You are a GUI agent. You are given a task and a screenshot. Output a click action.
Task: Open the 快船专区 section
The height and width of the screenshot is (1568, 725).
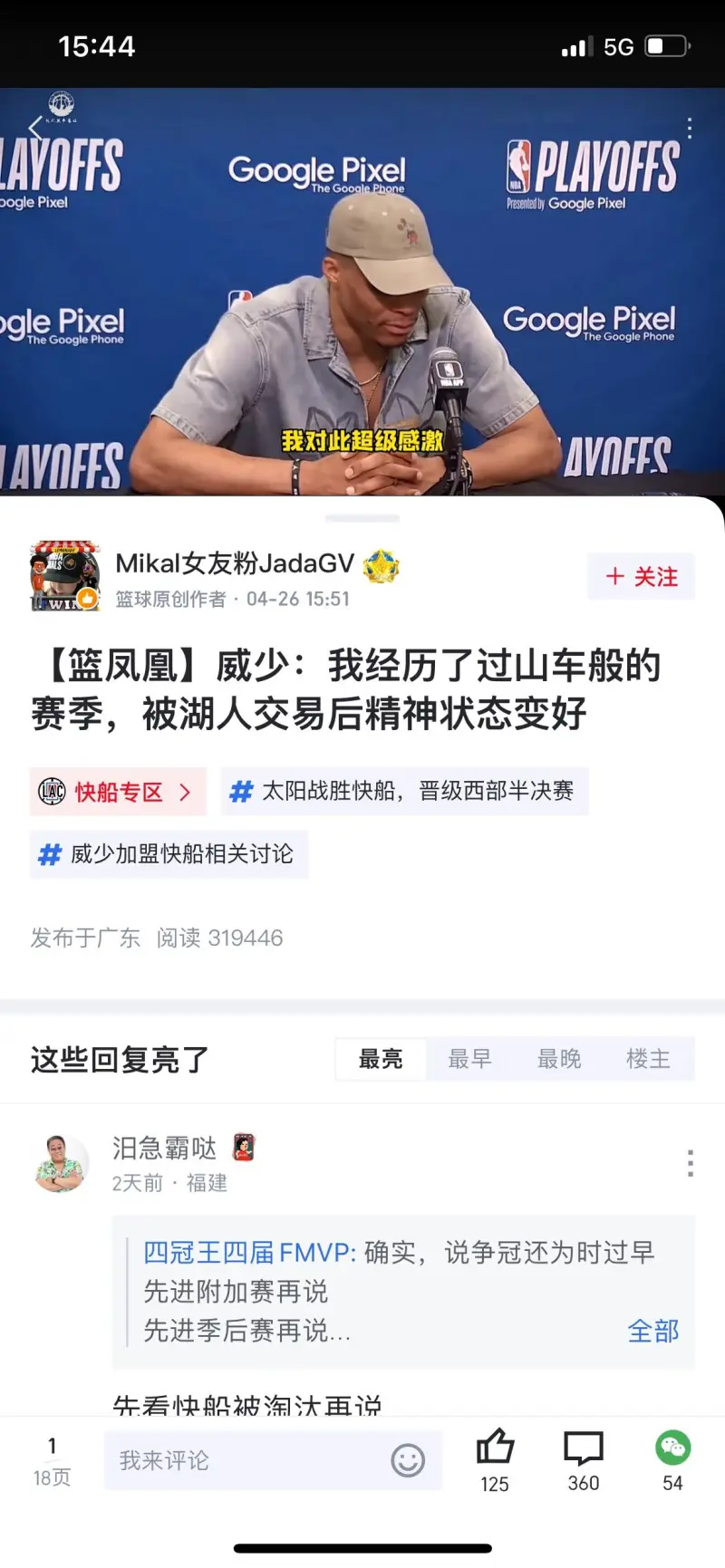118,792
